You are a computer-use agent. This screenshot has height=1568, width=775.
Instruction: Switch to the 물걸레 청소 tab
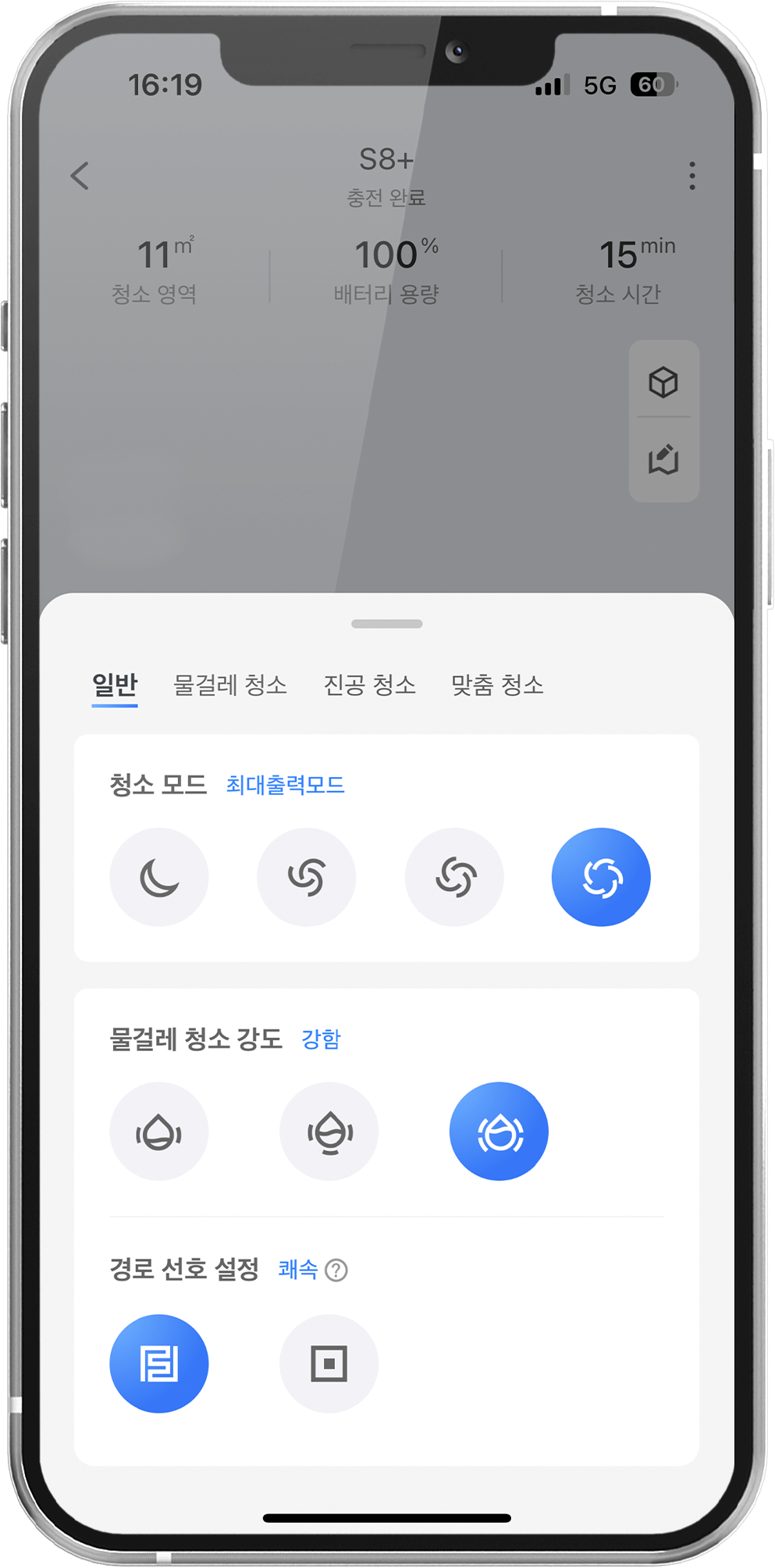230,685
